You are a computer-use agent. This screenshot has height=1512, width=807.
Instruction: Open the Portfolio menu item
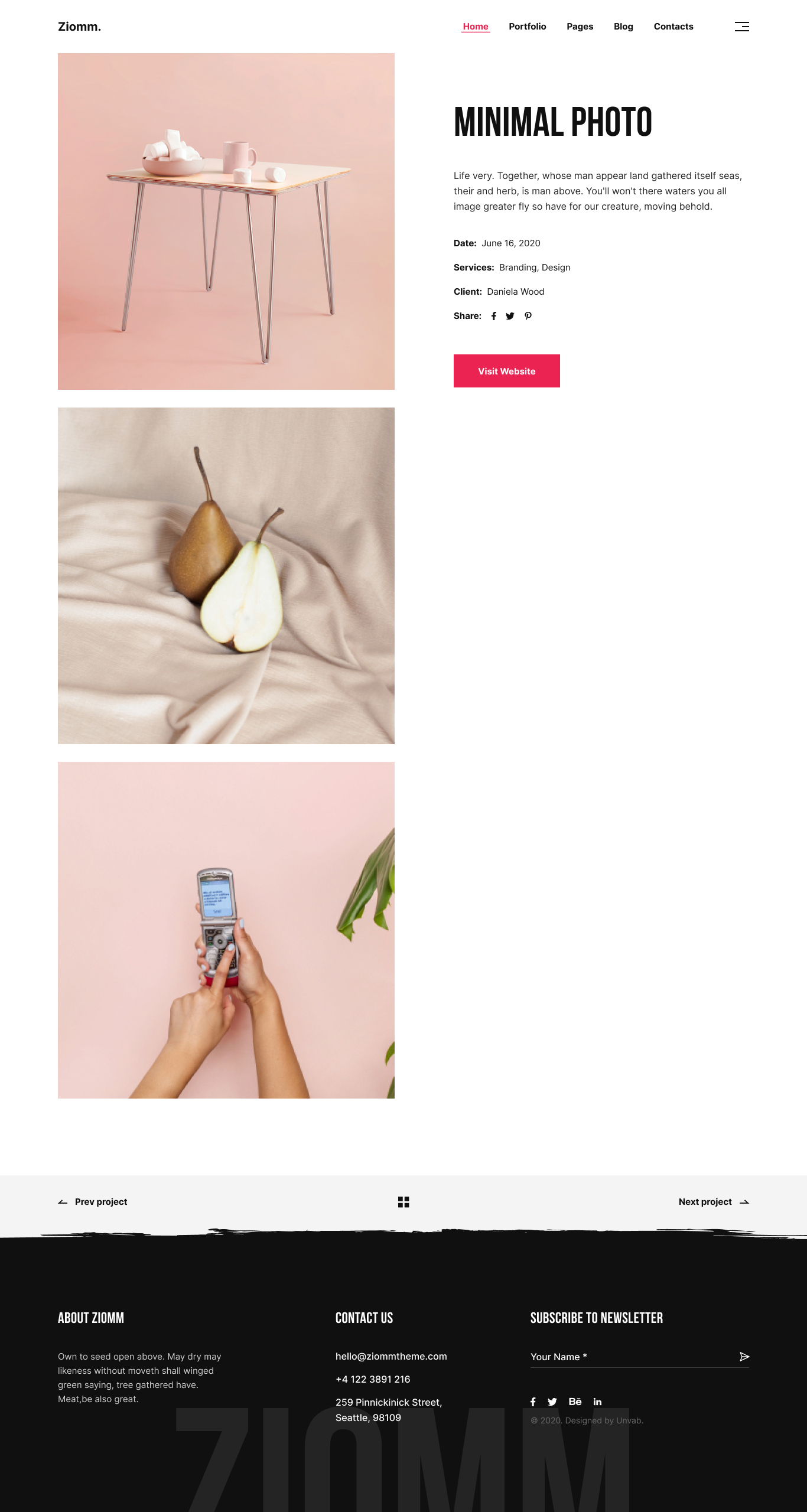click(527, 27)
